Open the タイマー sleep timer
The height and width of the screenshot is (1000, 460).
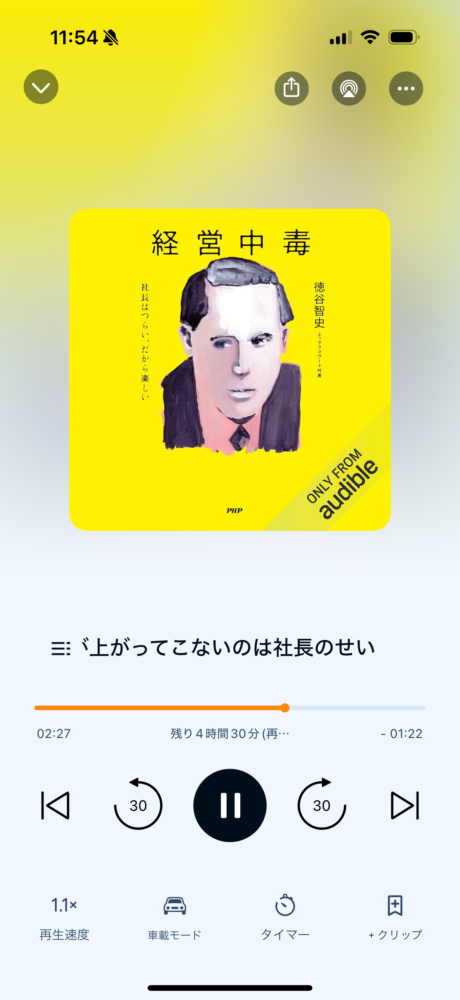(285, 918)
